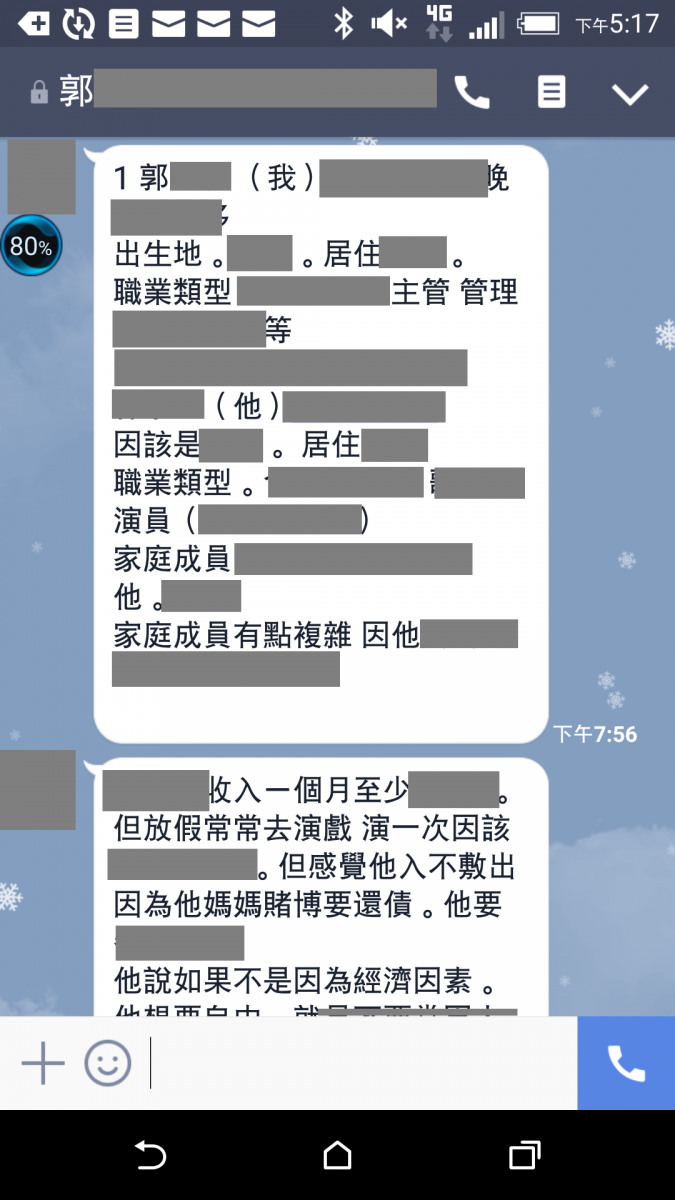This screenshot has height=1200, width=675.
Task: Focus the message input field
Action: pos(360,1063)
